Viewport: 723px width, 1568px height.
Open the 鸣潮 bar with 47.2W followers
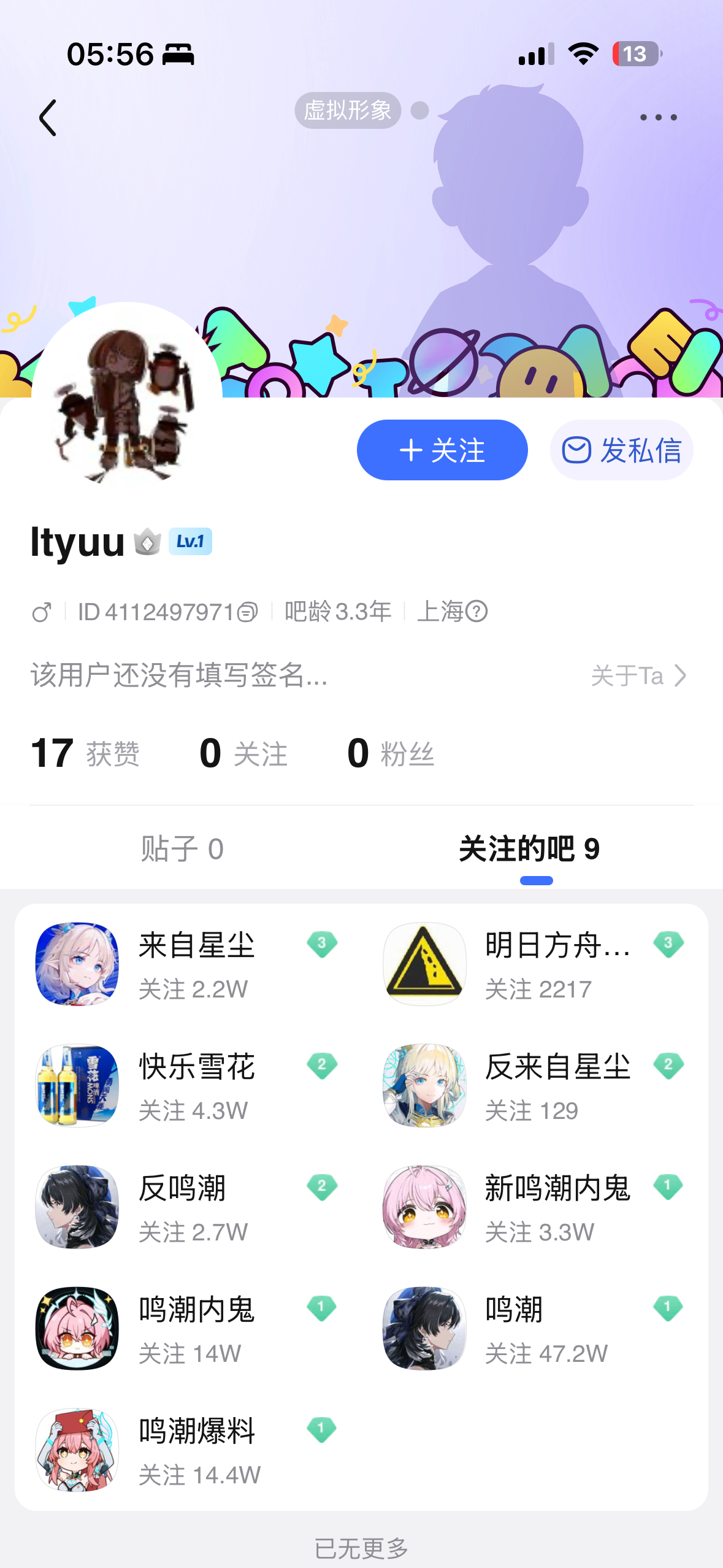[535, 1329]
